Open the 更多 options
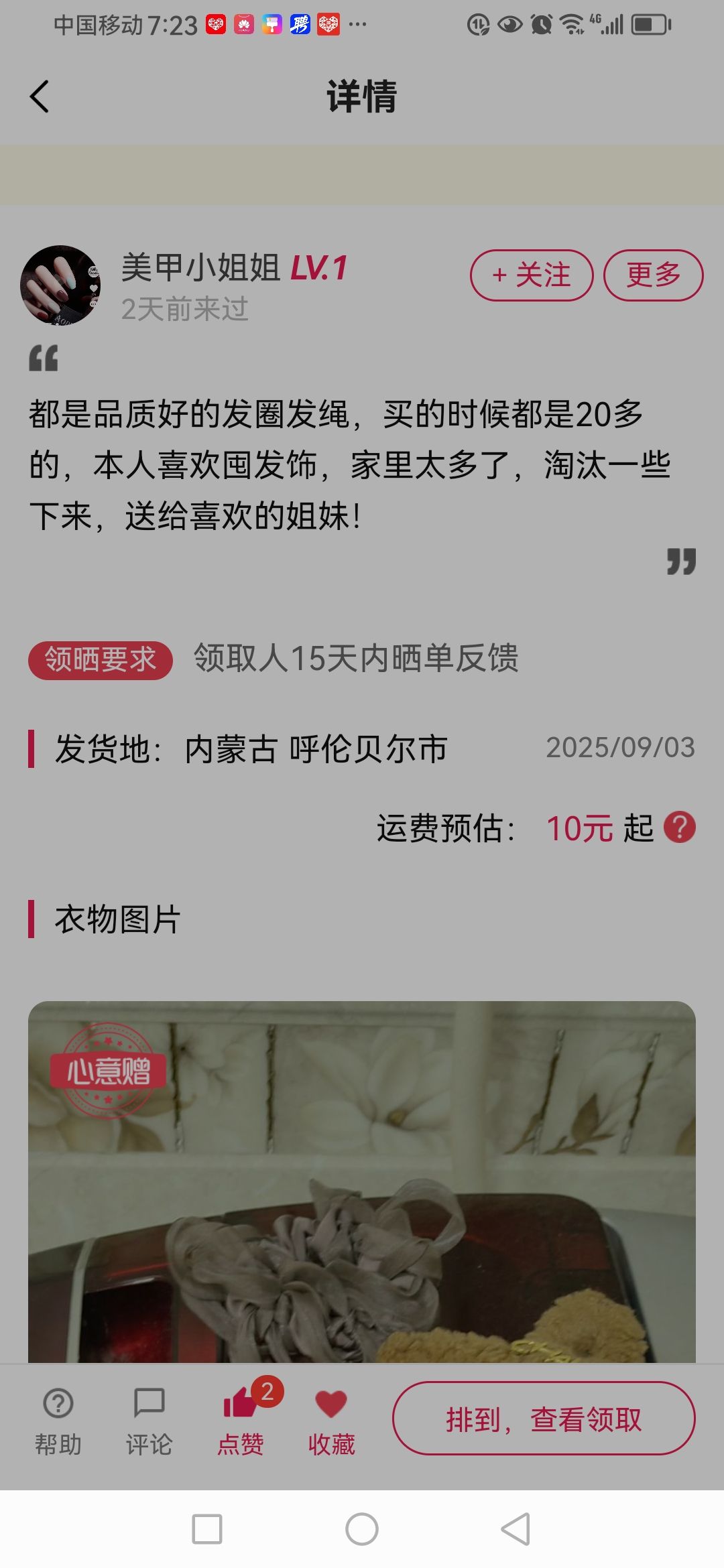 [x=653, y=275]
